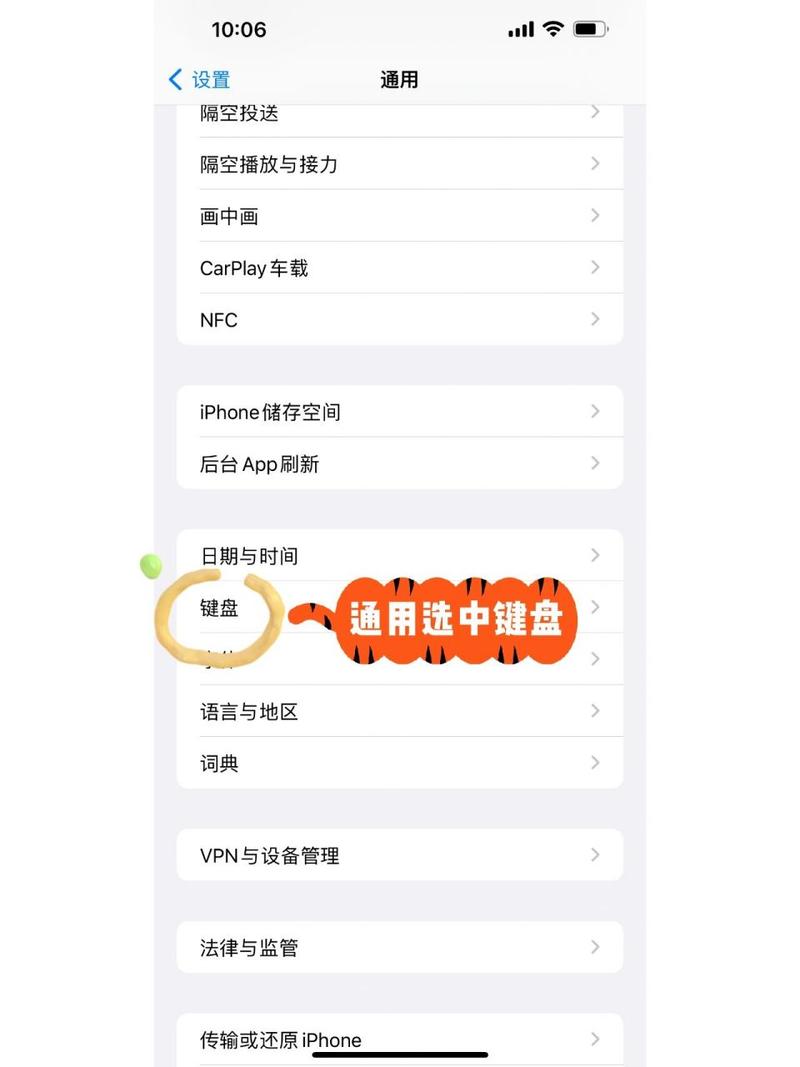Image resolution: width=800 pixels, height=1067 pixels.
Task: Open the 隔空投送 row
Action: tap(399, 116)
